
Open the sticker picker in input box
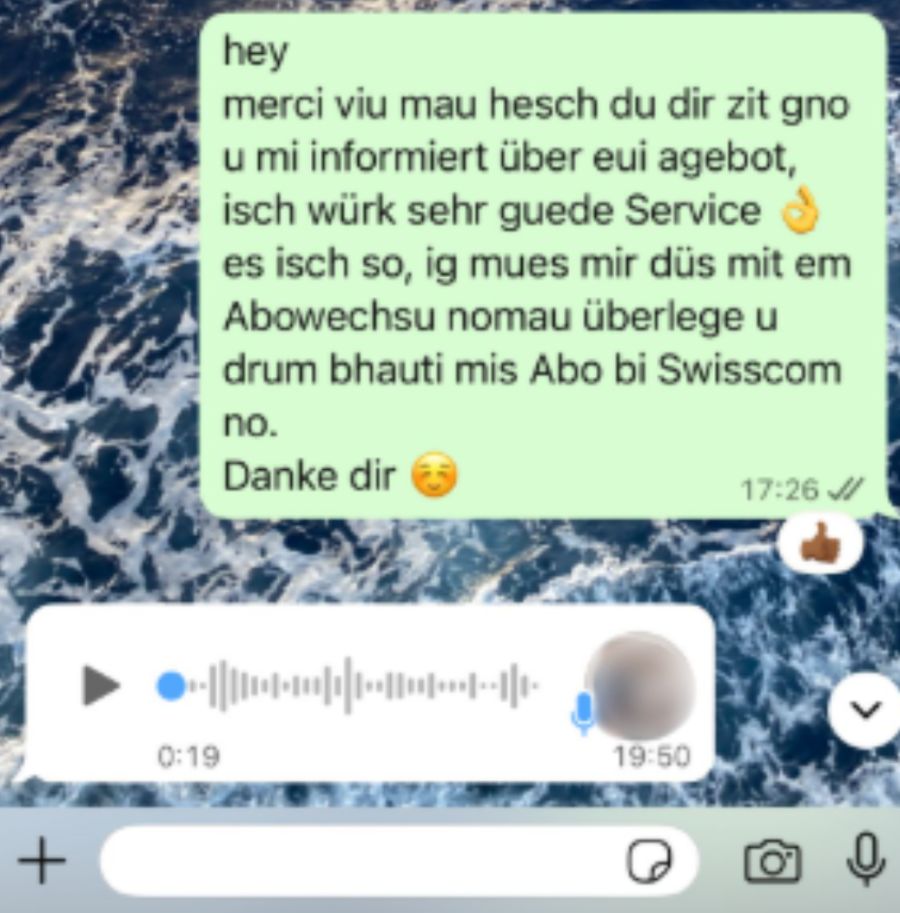[649, 861]
